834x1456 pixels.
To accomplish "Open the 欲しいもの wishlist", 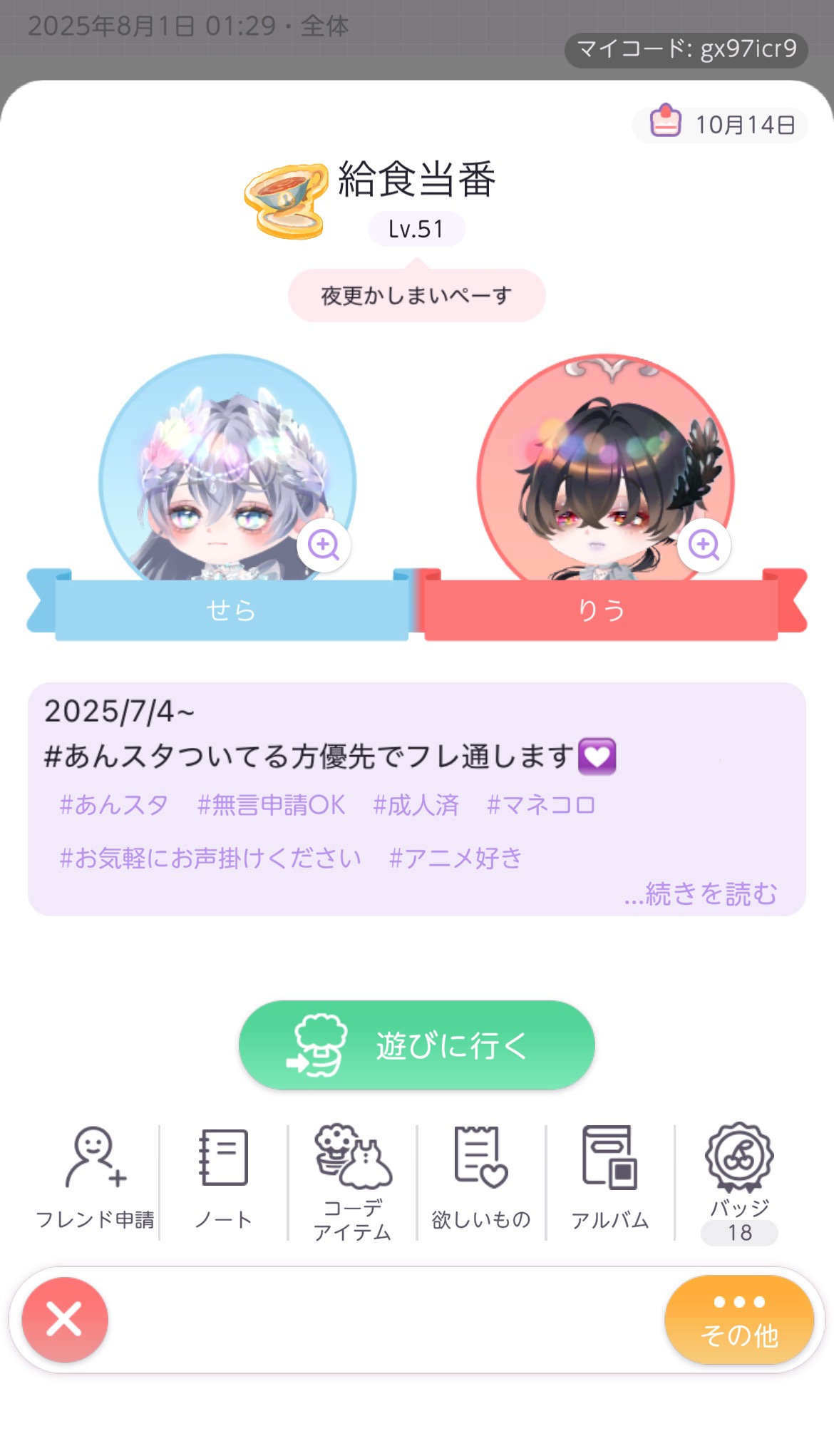I will (482, 1179).
